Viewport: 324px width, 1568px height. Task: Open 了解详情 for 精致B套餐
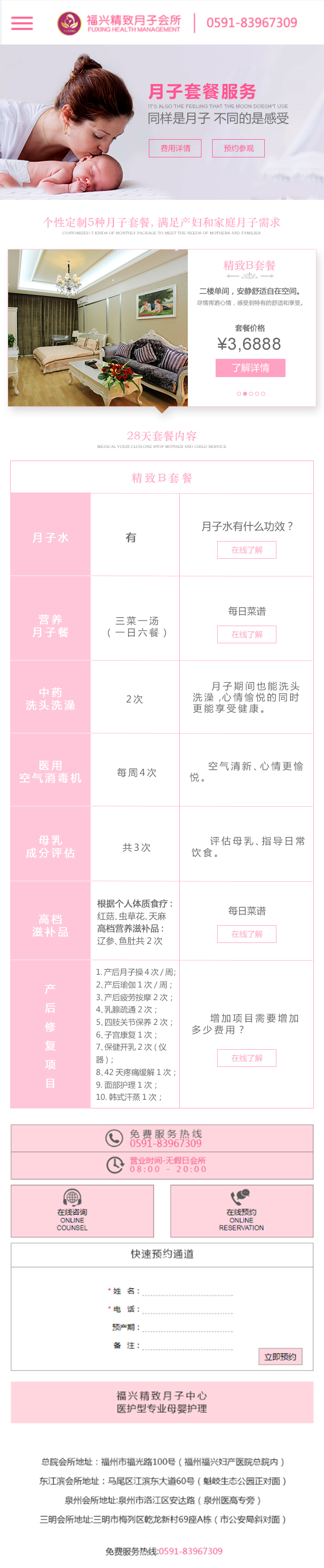(x=250, y=367)
